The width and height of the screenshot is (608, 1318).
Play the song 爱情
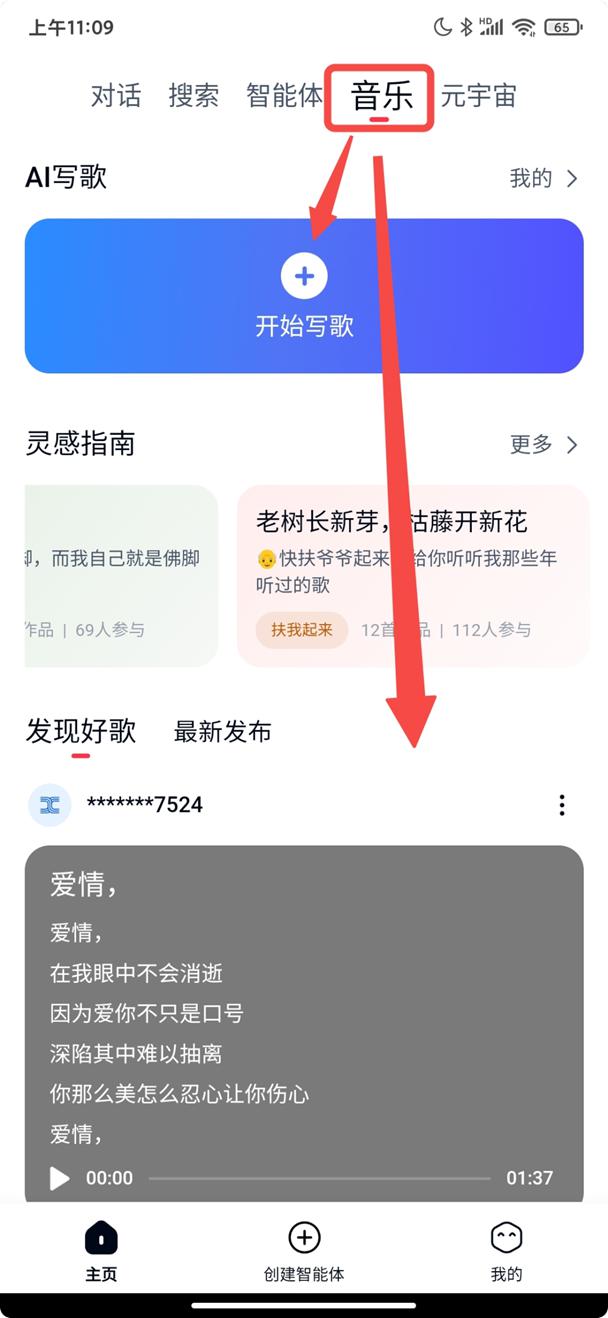coord(60,1178)
